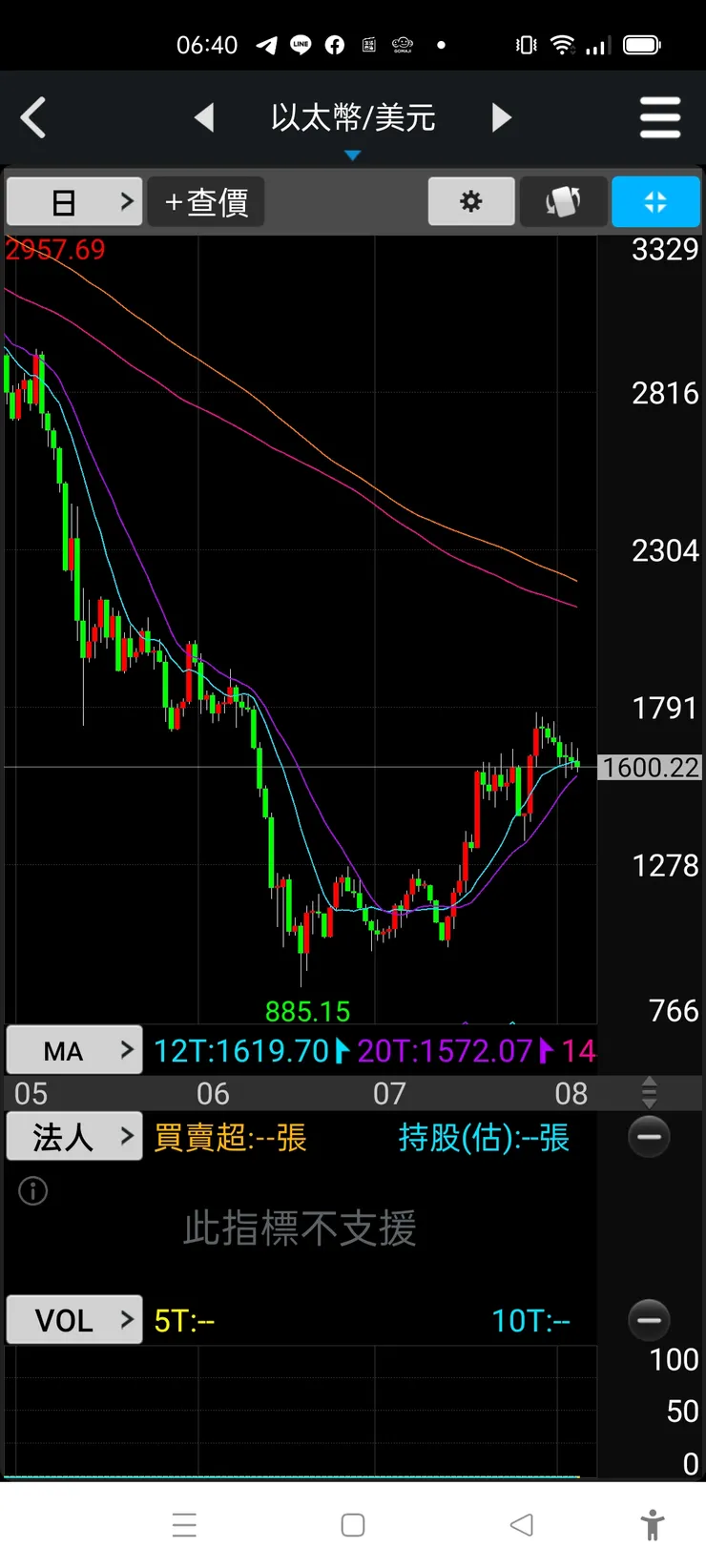Toggle the blue fullscreen chart button
This screenshot has width=706, height=1568.
(x=655, y=202)
